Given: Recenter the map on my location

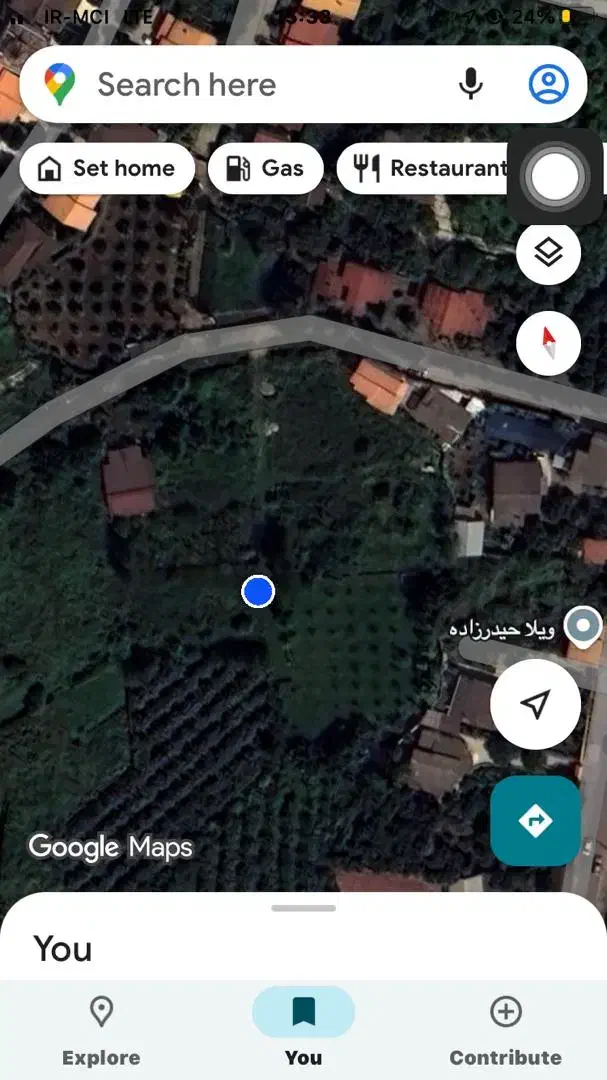Looking at the screenshot, I should (536, 704).
